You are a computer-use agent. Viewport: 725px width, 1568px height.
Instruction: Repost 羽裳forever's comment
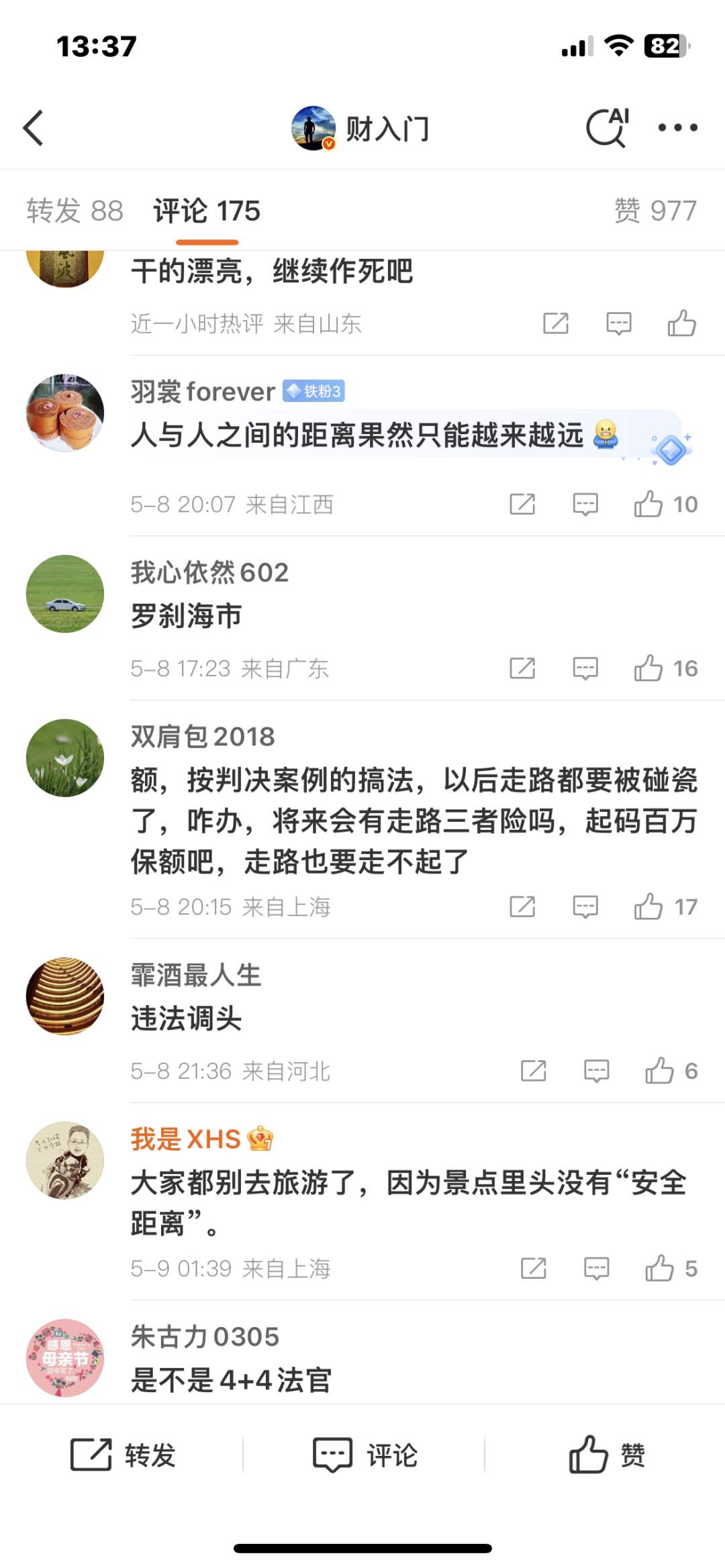(x=522, y=504)
